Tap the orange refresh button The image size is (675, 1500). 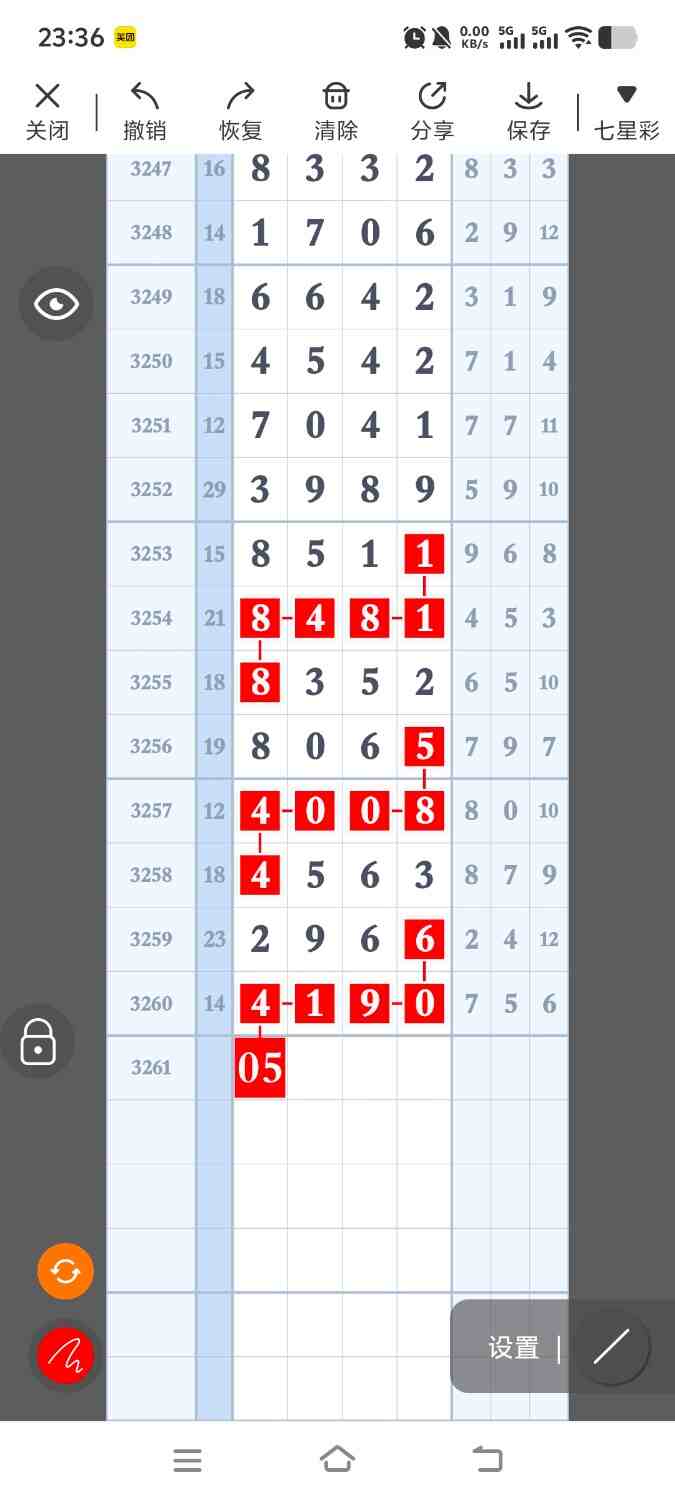click(65, 1271)
